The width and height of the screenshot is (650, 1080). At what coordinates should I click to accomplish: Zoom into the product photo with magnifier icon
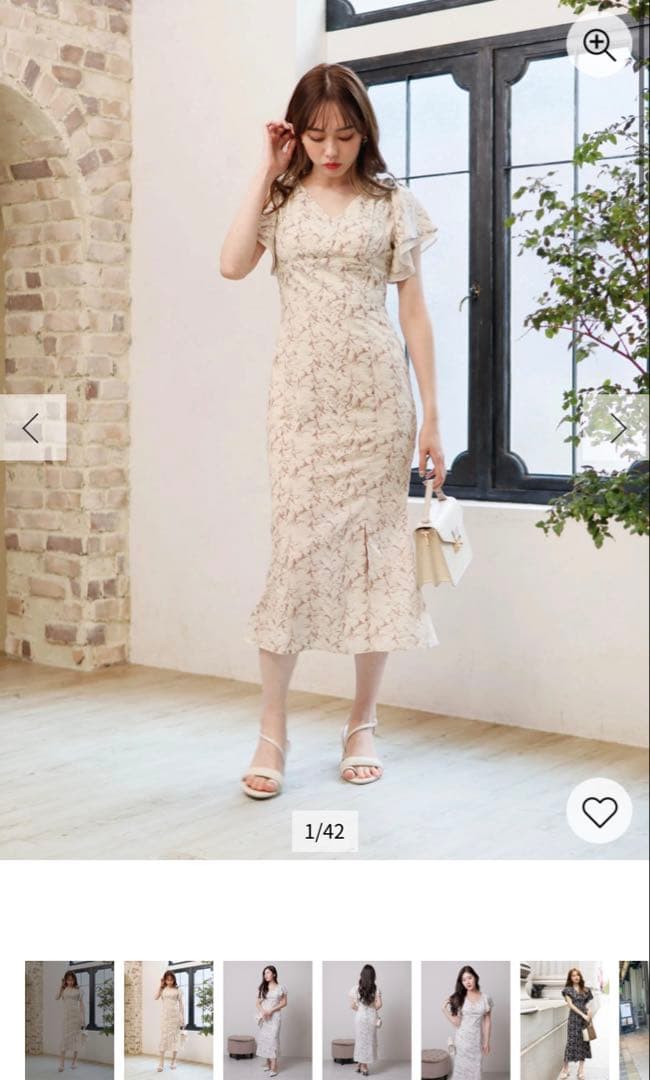(599, 44)
